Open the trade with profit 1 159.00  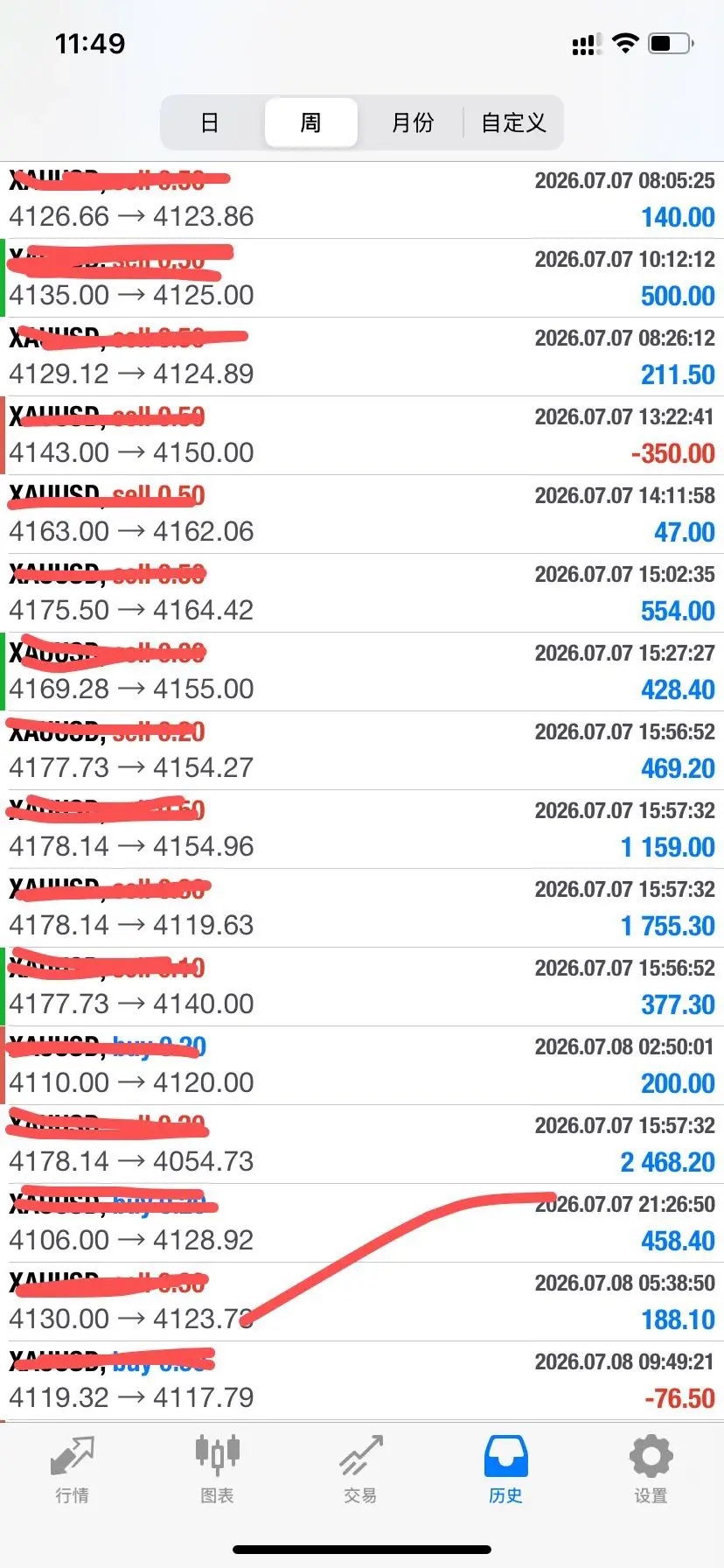[362, 829]
